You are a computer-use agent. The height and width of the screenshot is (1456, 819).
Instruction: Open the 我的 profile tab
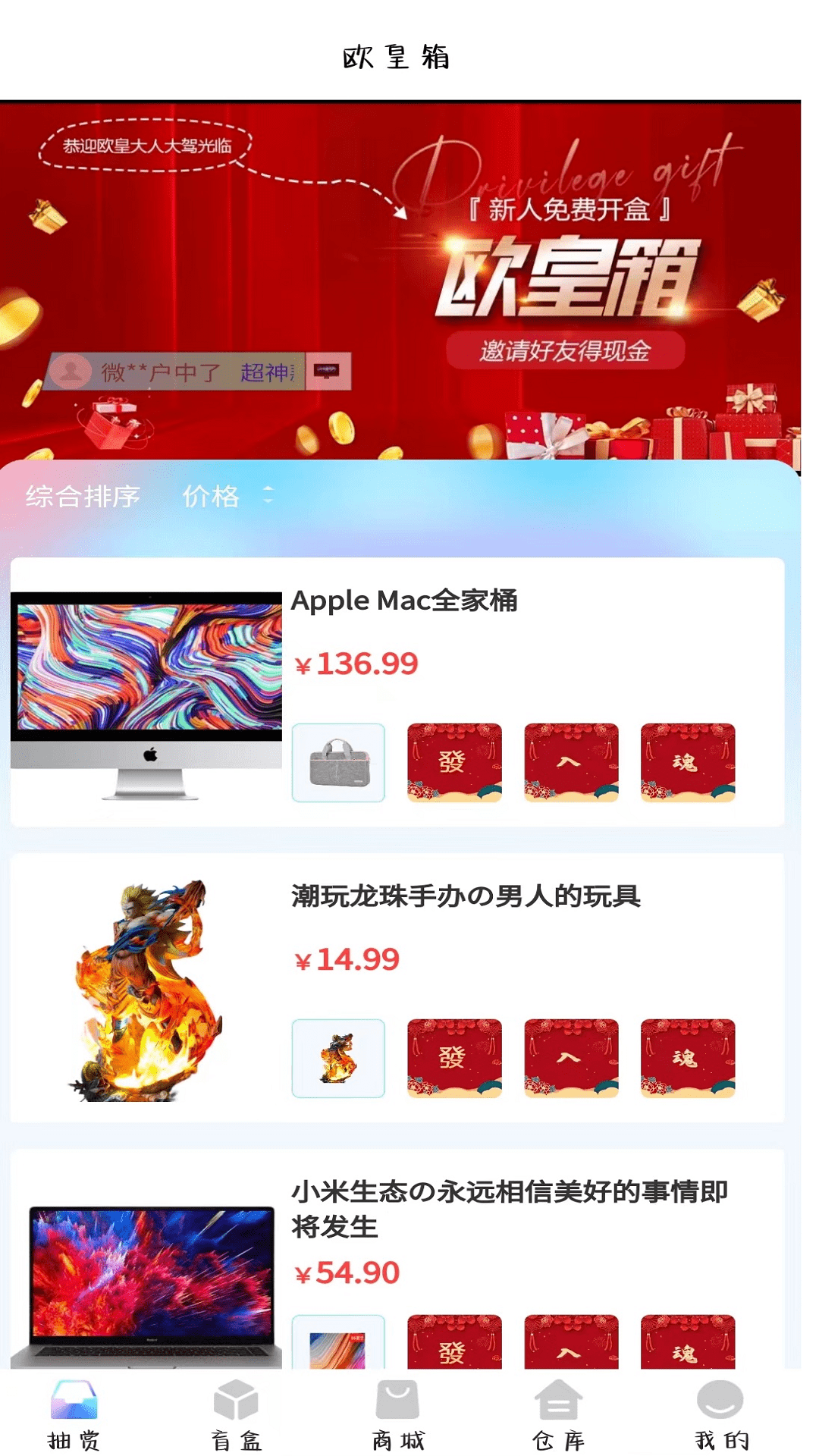720,1414
